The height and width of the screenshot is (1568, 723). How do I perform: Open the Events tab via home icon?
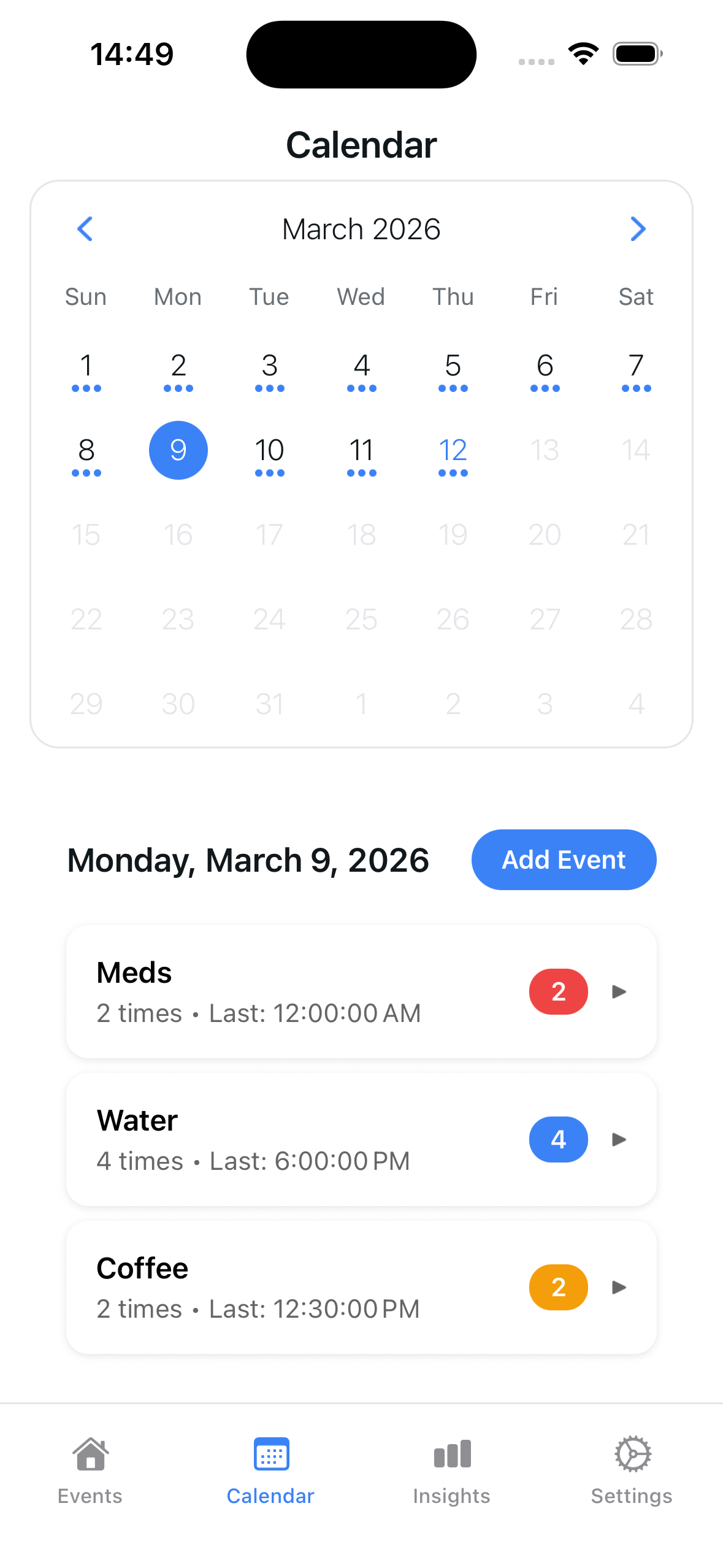[90, 1455]
